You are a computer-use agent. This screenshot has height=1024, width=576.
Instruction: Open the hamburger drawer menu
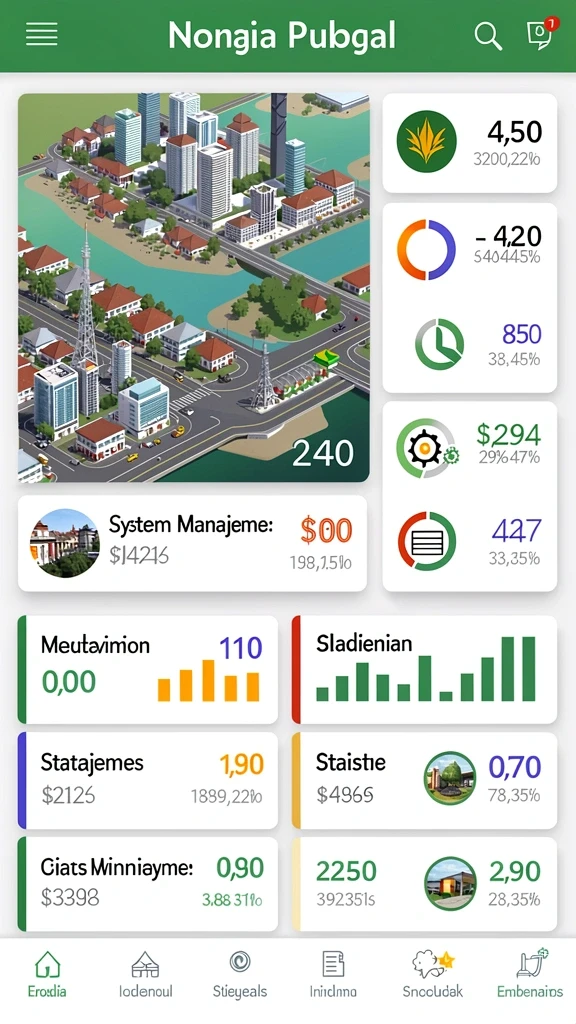coord(42,34)
